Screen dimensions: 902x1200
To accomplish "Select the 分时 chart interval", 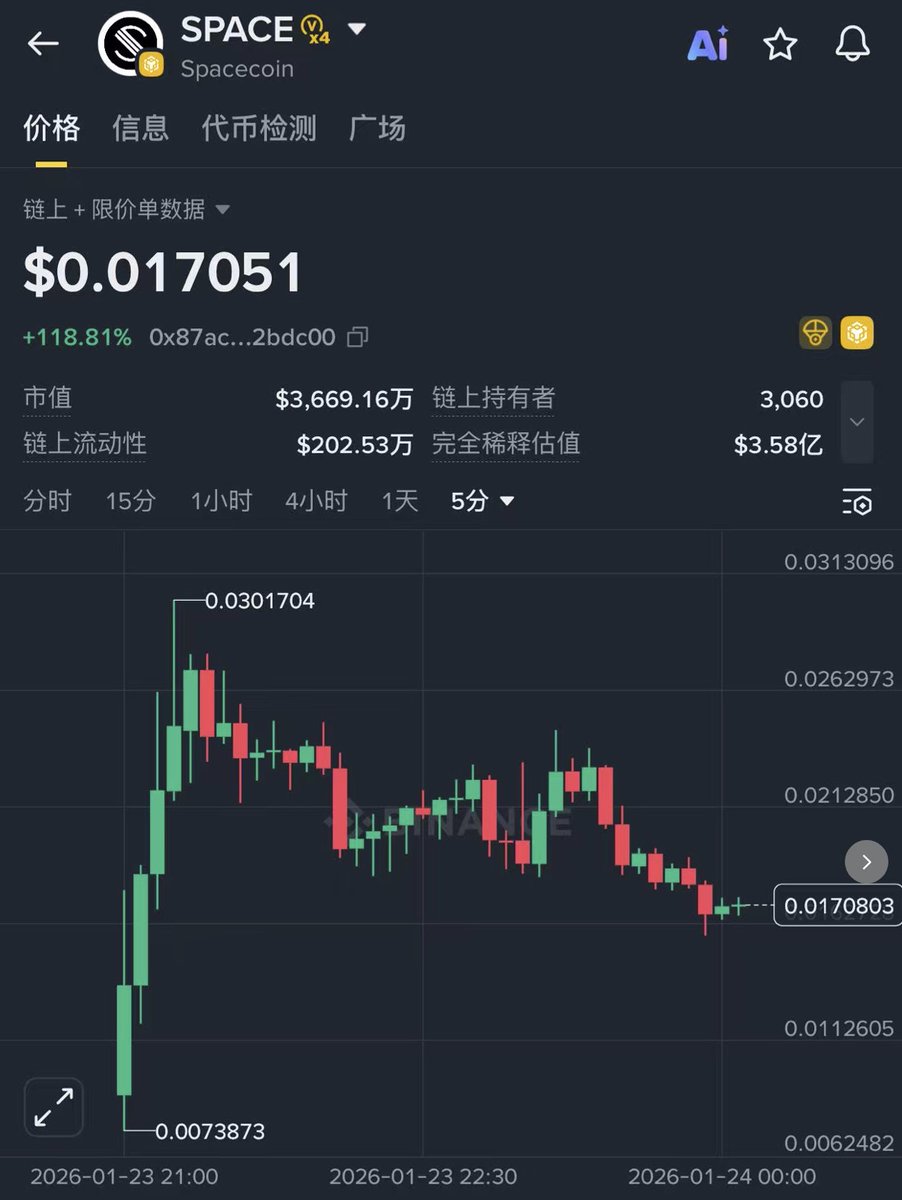I will pyautogui.click(x=47, y=501).
